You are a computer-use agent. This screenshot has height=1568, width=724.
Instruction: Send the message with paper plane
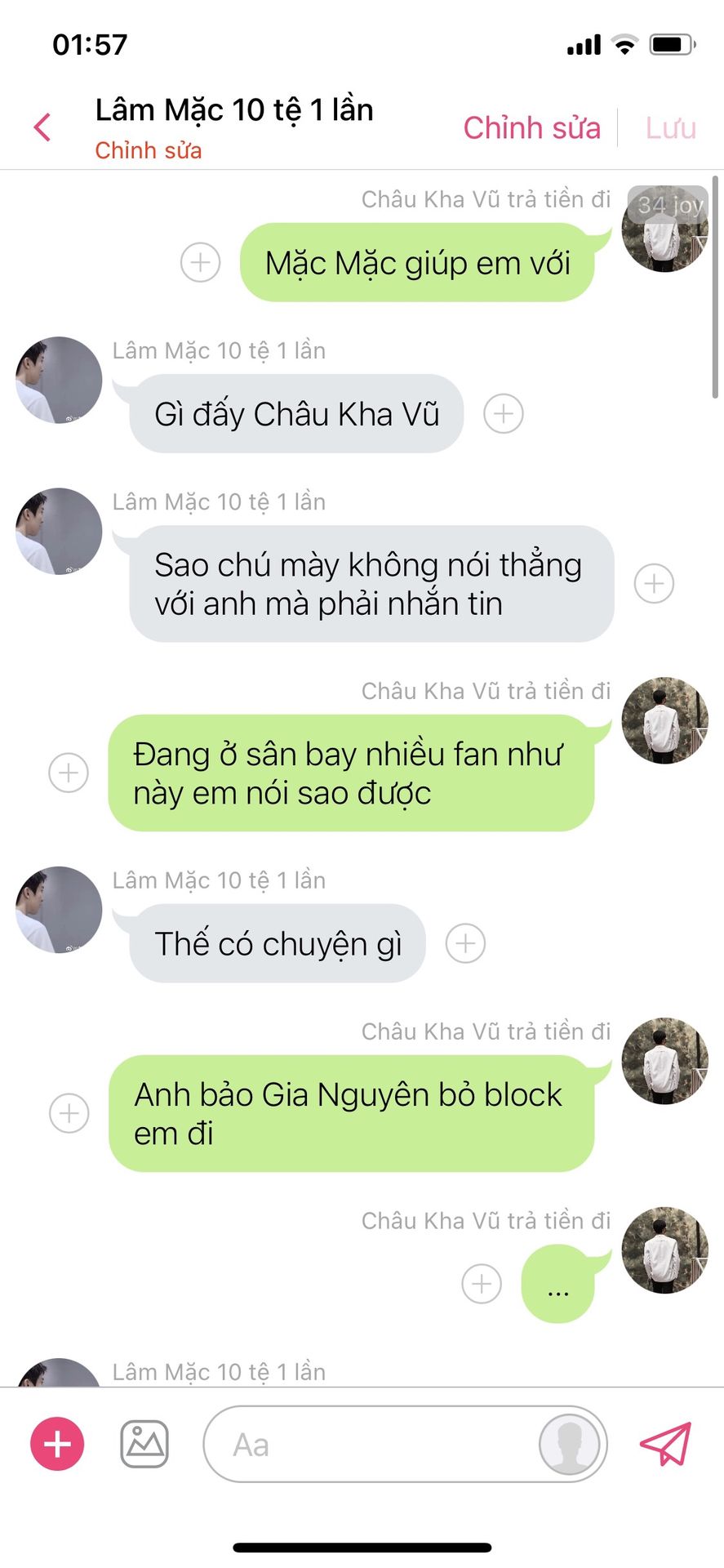point(665,1444)
